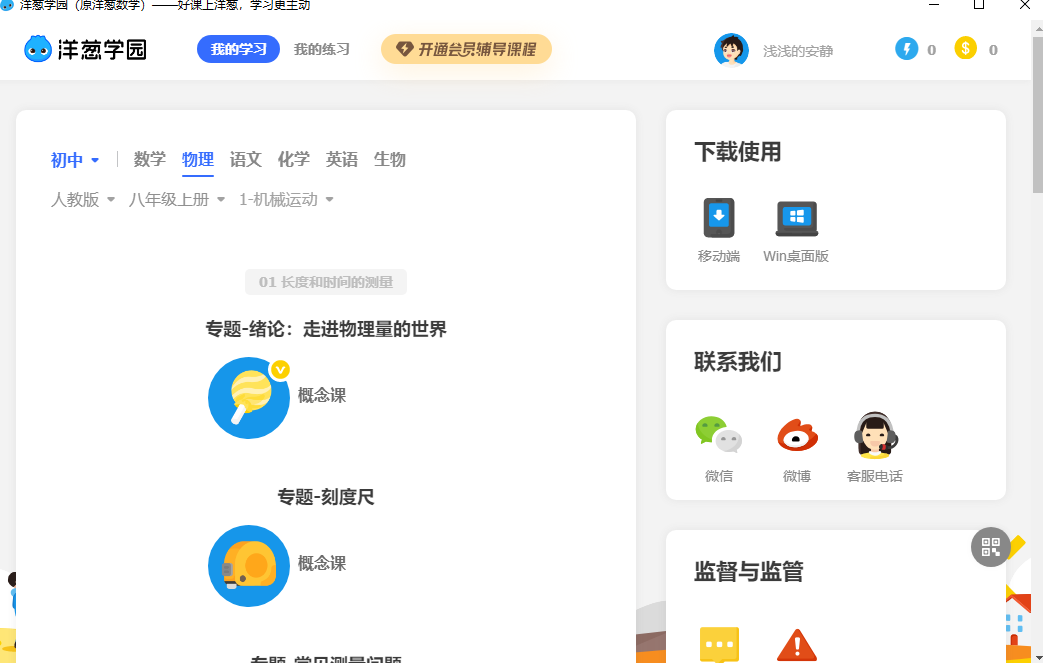This screenshot has width=1043, height=663.
Task: Download the Win桌面版 client
Action: 796,230
